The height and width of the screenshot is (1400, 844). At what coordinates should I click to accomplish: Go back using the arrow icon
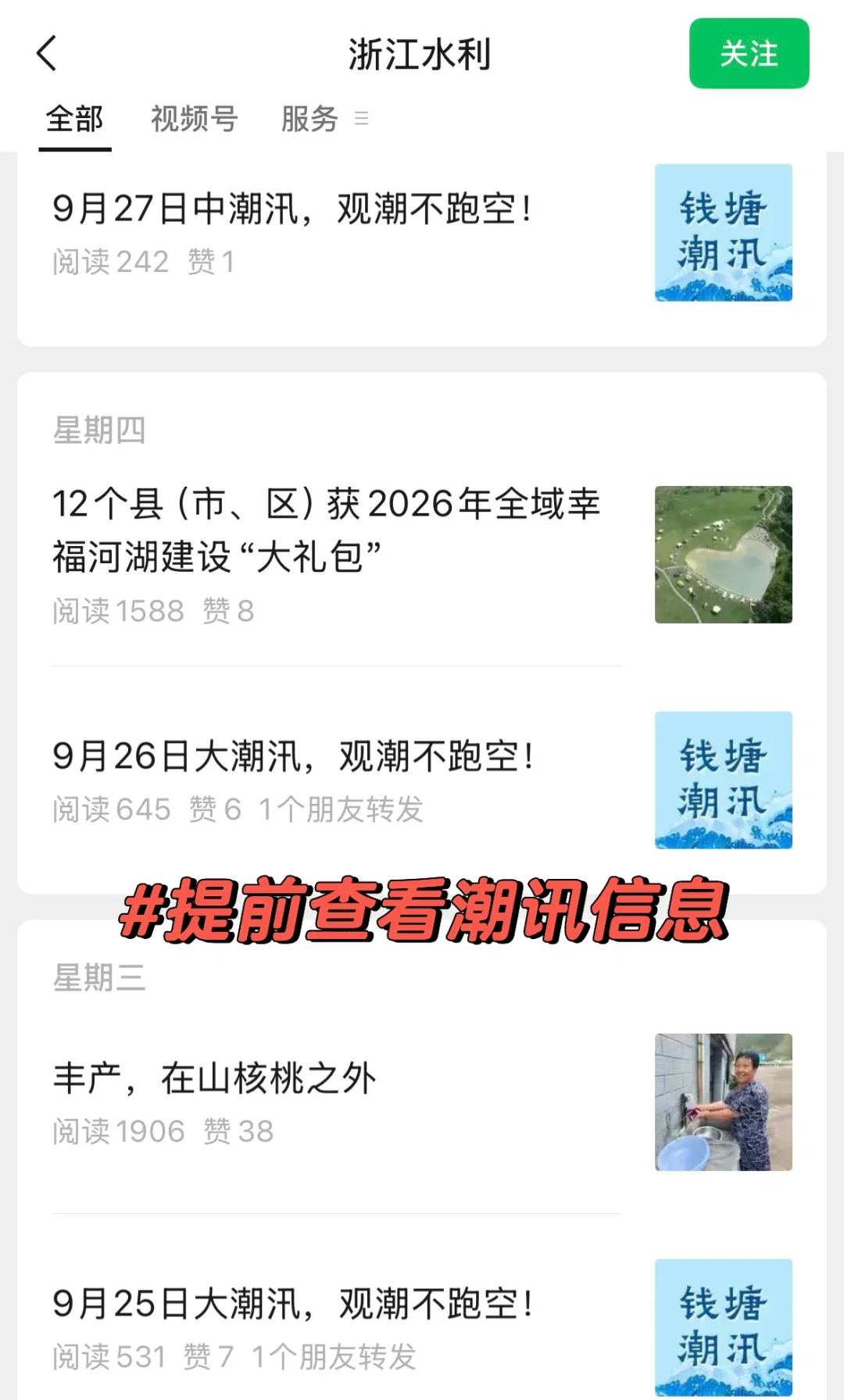click(x=47, y=54)
